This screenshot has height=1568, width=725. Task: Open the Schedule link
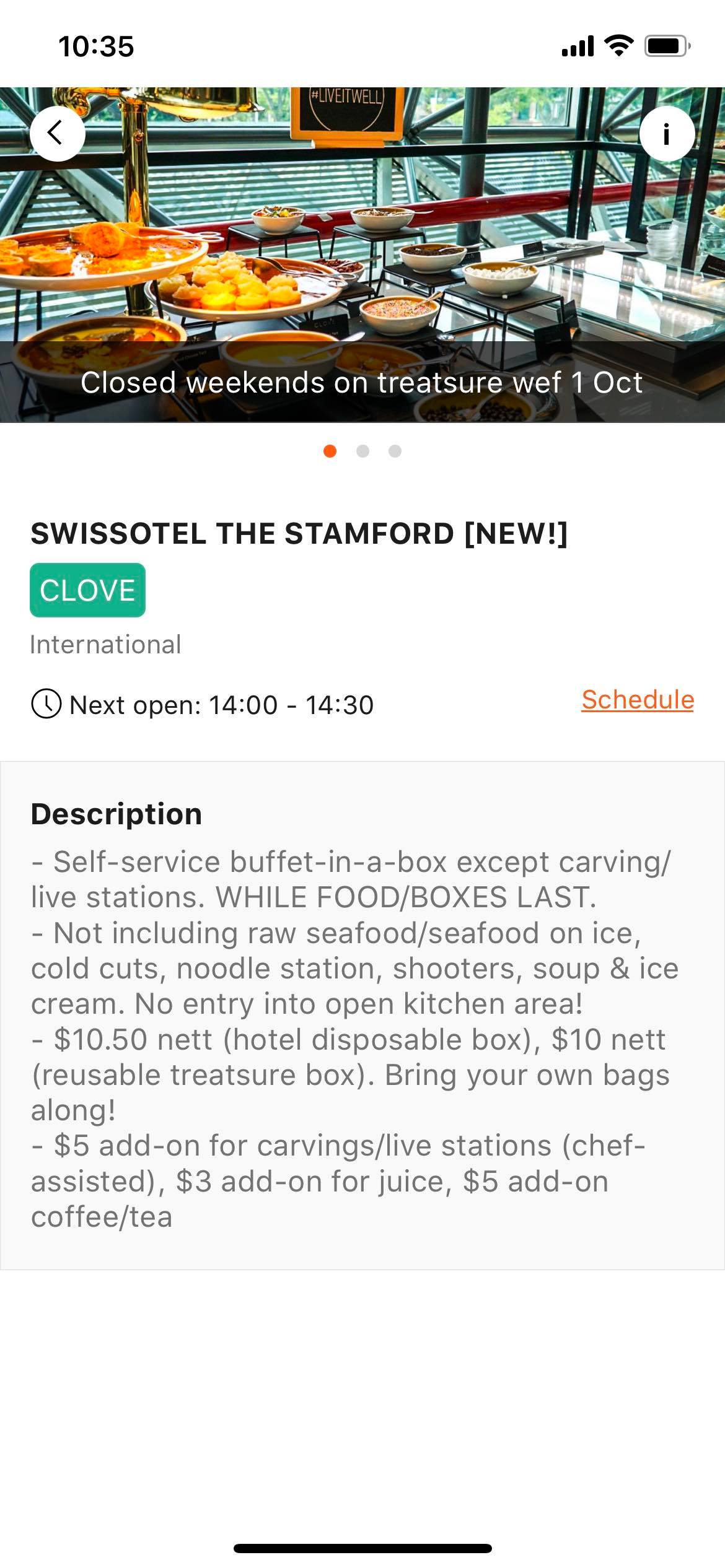[x=638, y=700]
